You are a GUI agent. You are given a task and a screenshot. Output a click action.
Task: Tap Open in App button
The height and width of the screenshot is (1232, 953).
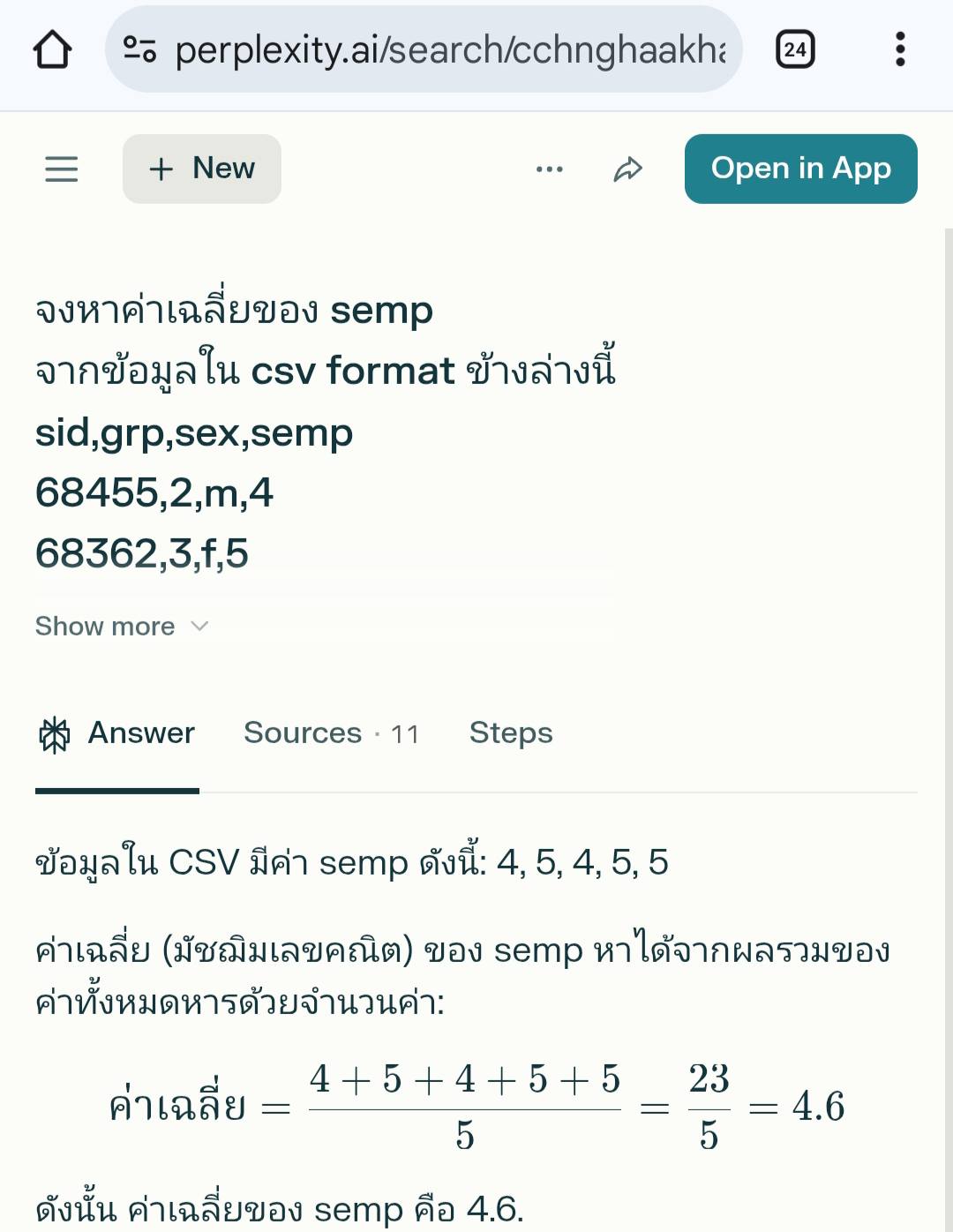pyautogui.click(x=800, y=169)
